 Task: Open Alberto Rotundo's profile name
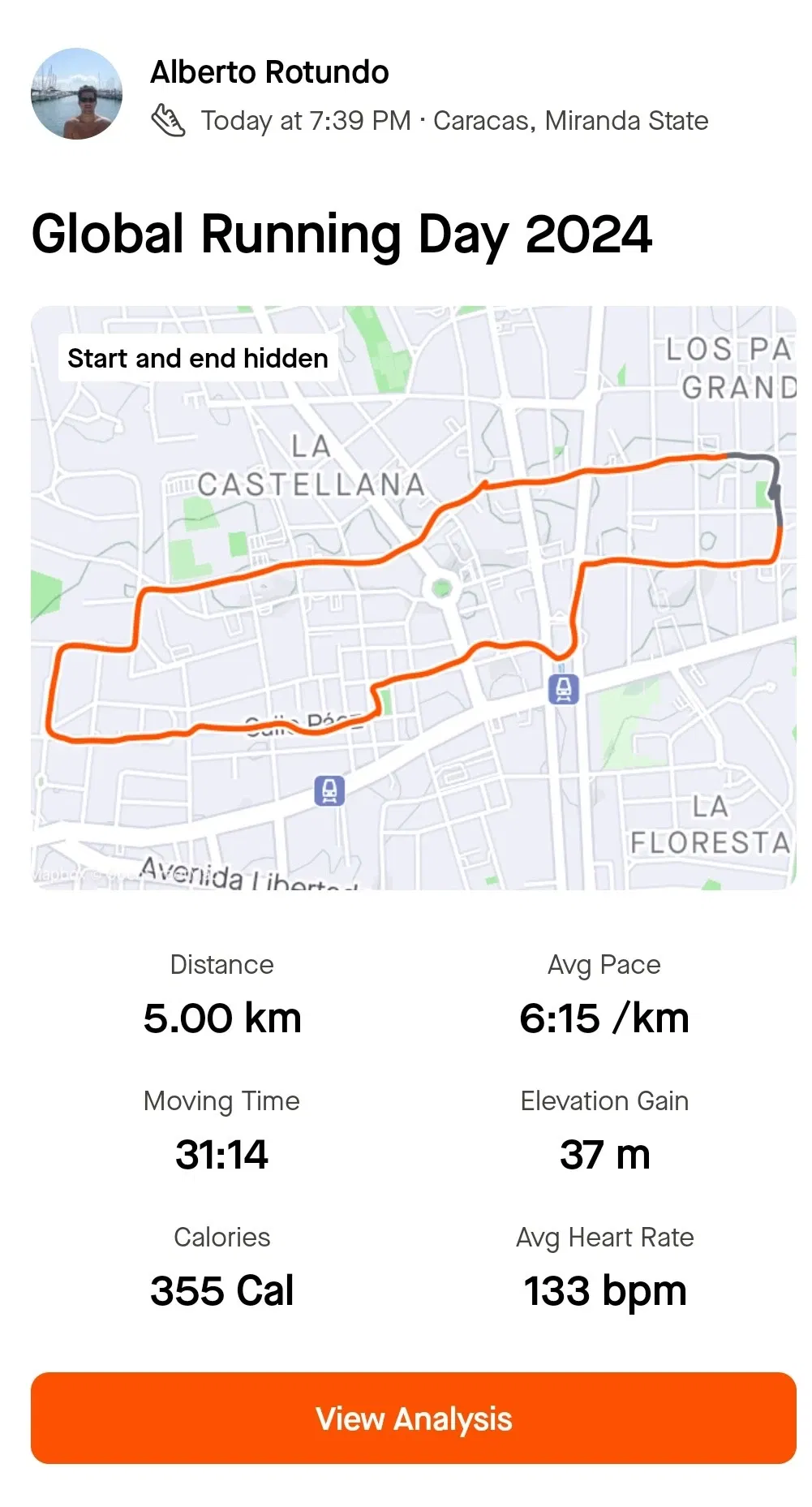click(269, 72)
